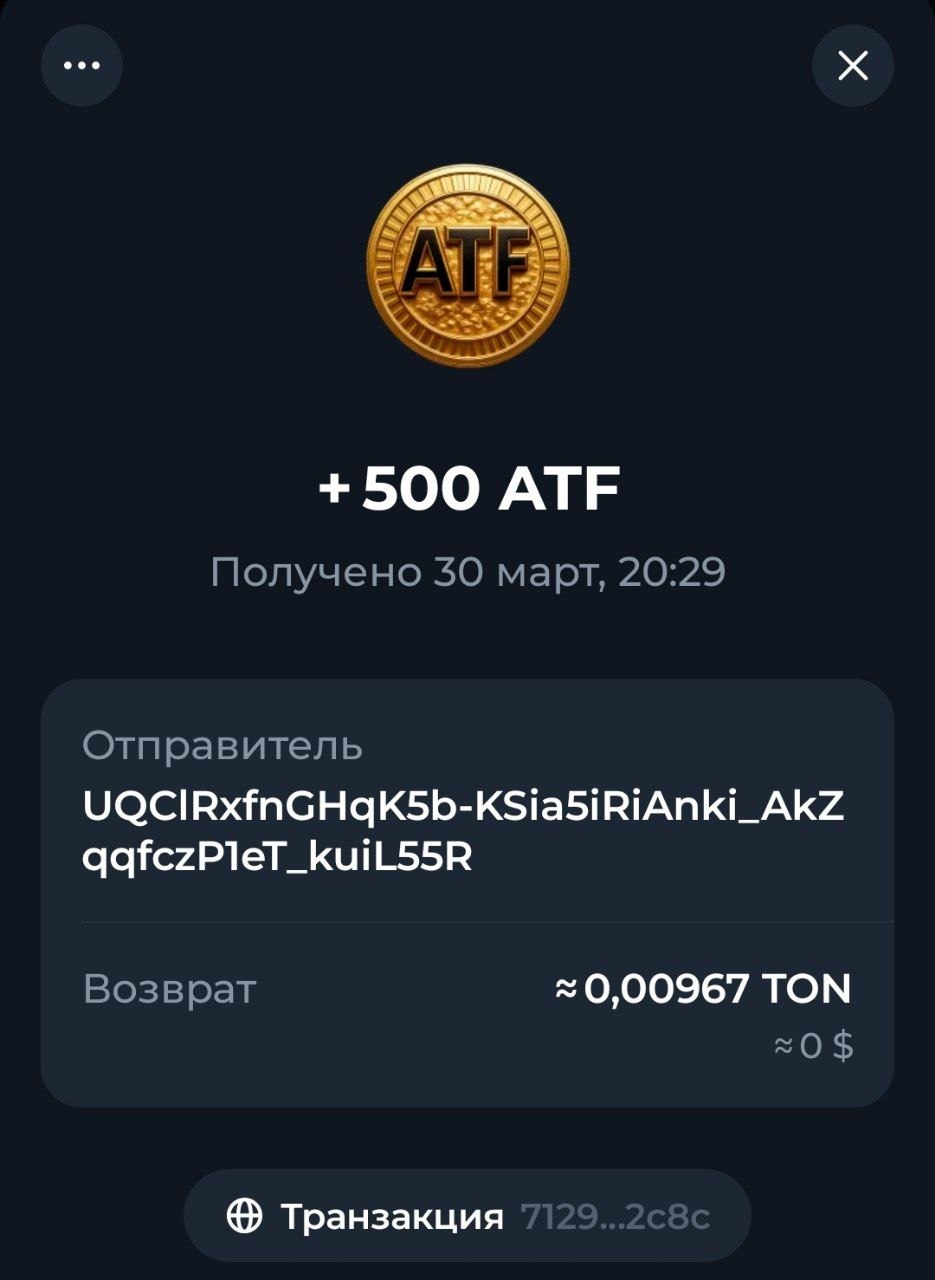Tap the Отправитель wallet address
This screenshot has width=935, height=1280.
(x=463, y=831)
